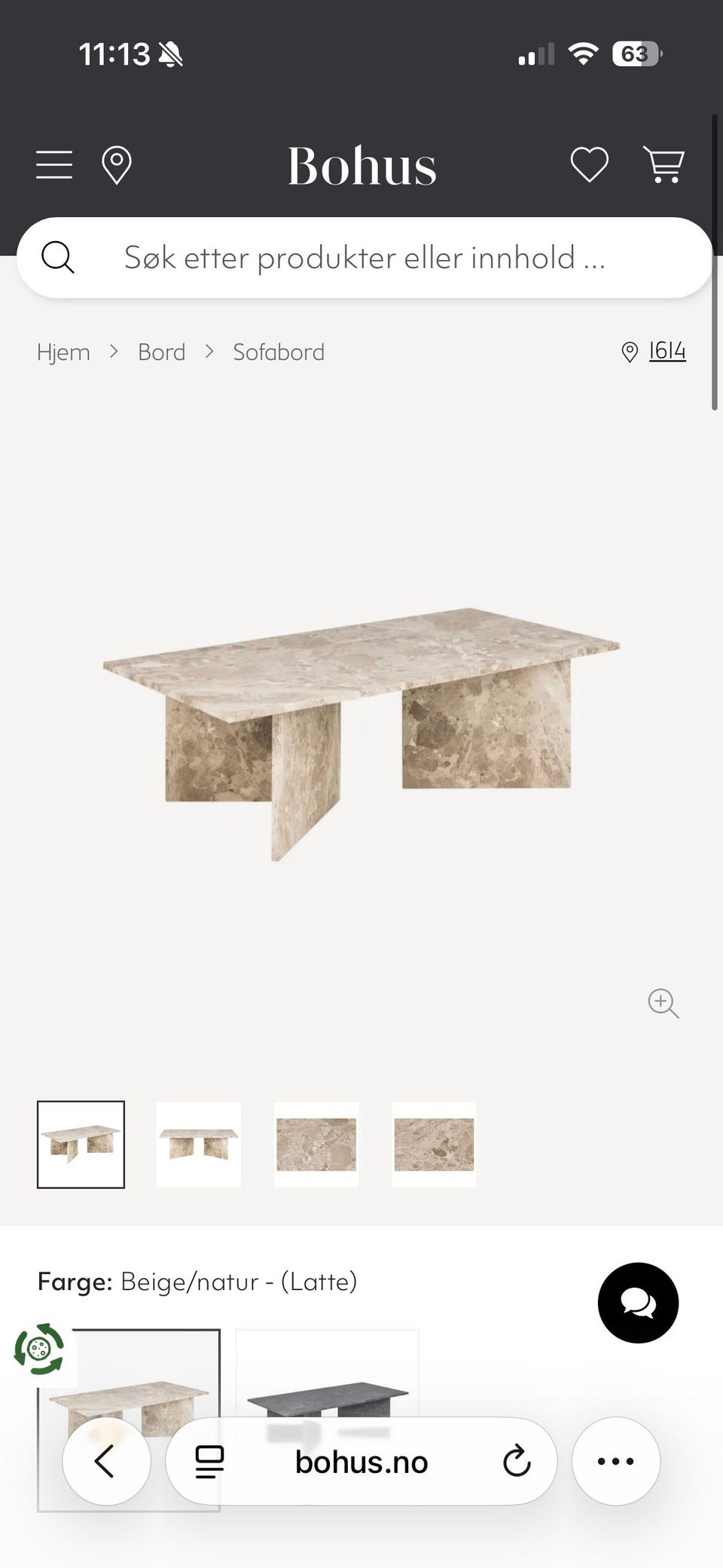Image resolution: width=723 pixels, height=1568 pixels.
Task: Open the browser more options menu
Action: click(616, 1462)
